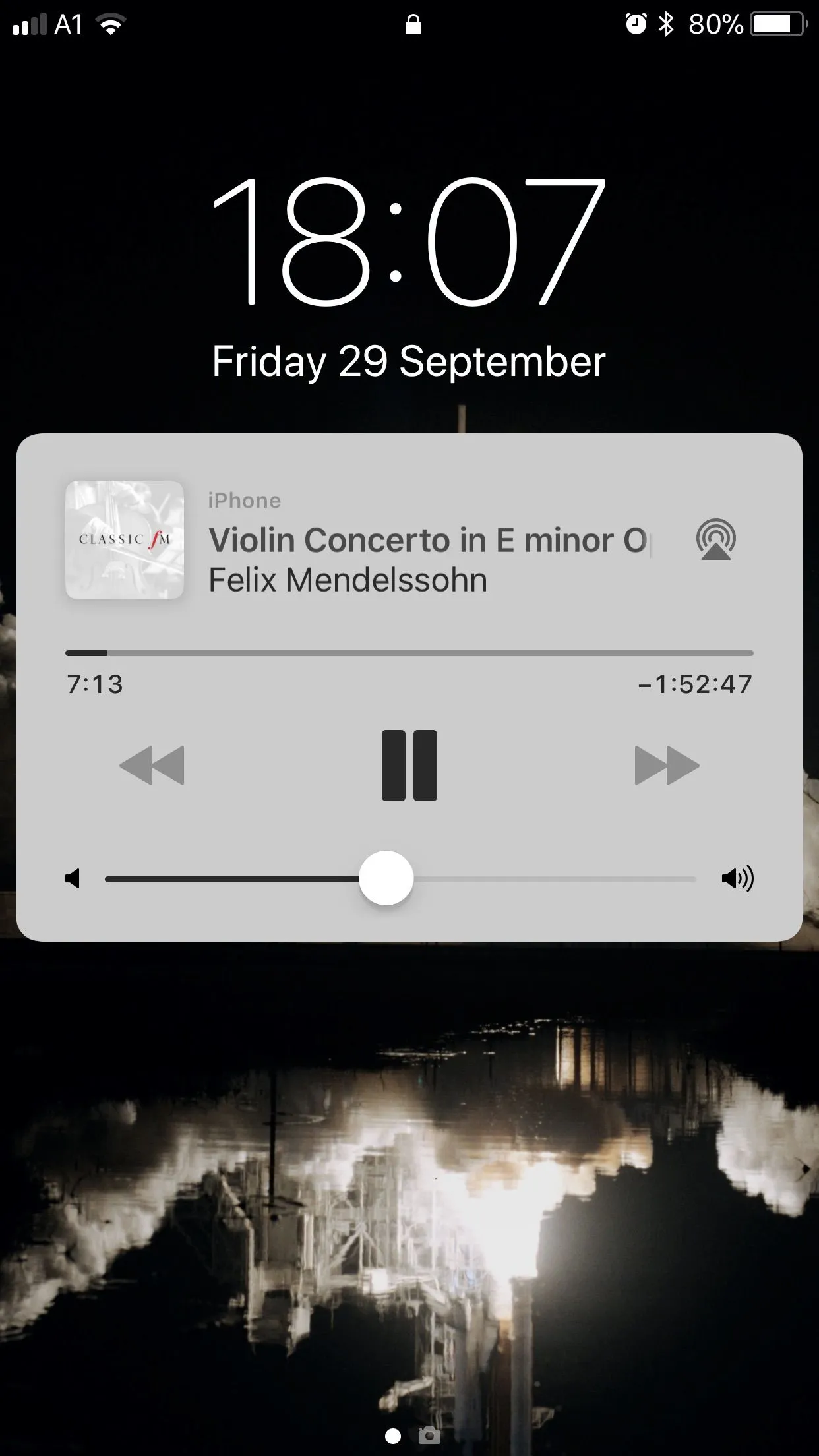
Task: Pause the Violin Concerto playback
Action: click(409, 765)
